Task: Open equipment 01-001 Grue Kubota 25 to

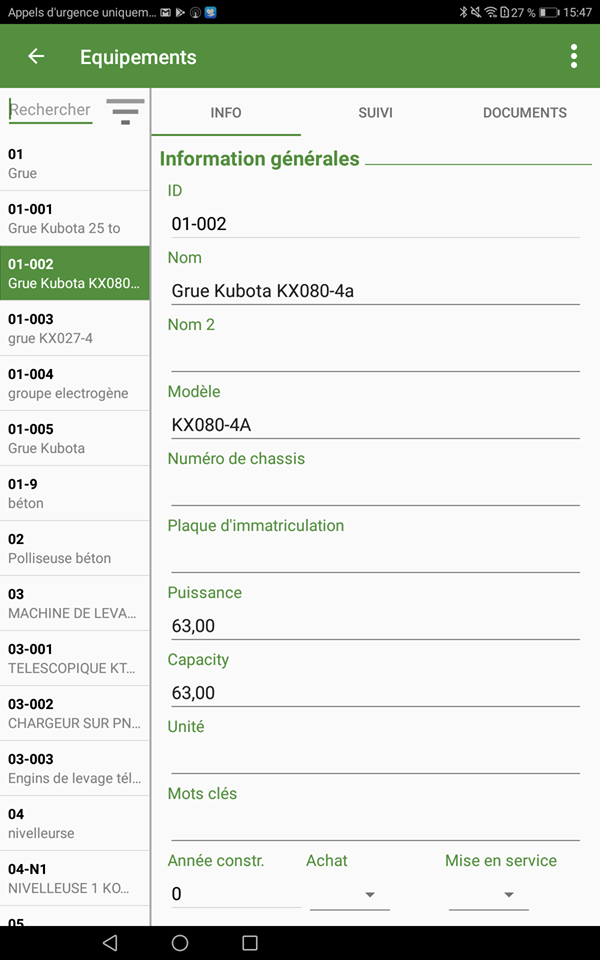Action: pos(75,219)
